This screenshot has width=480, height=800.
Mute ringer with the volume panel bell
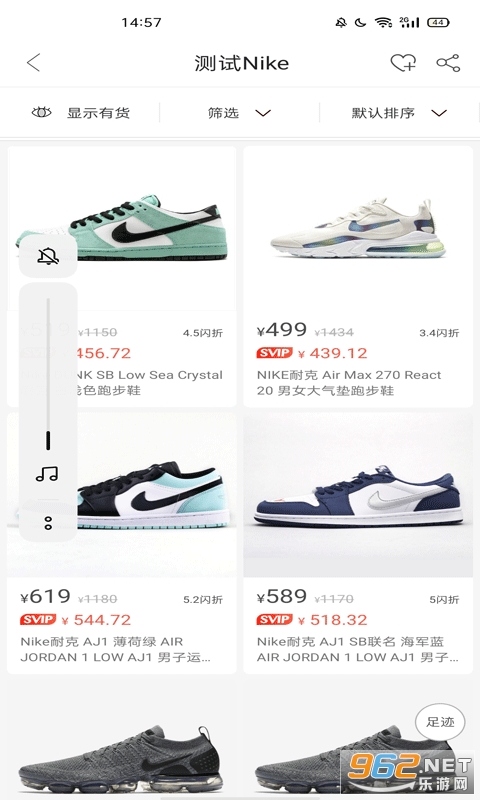48,256
